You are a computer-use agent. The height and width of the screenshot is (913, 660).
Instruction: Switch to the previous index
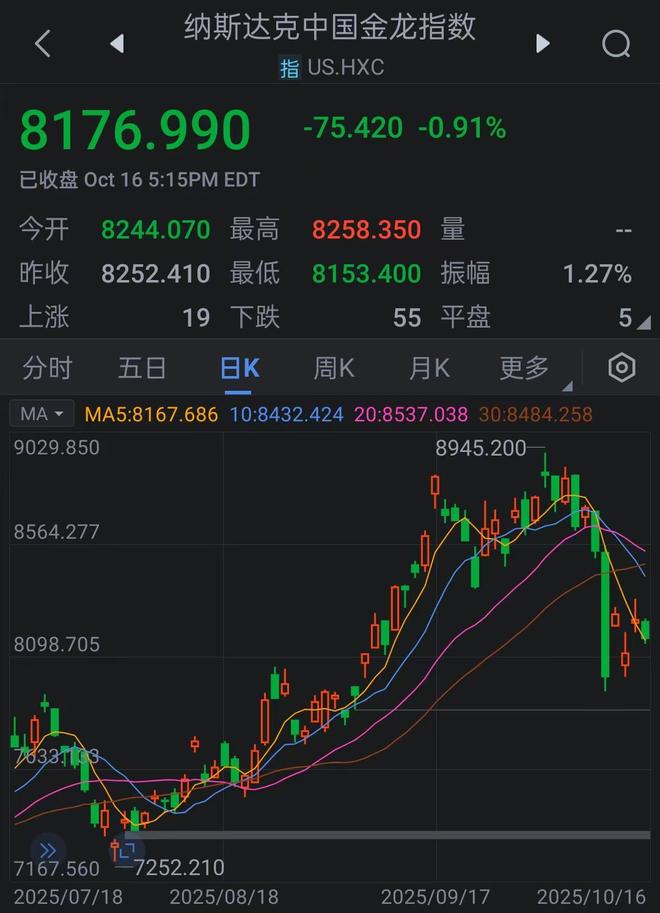pos(117,43)
